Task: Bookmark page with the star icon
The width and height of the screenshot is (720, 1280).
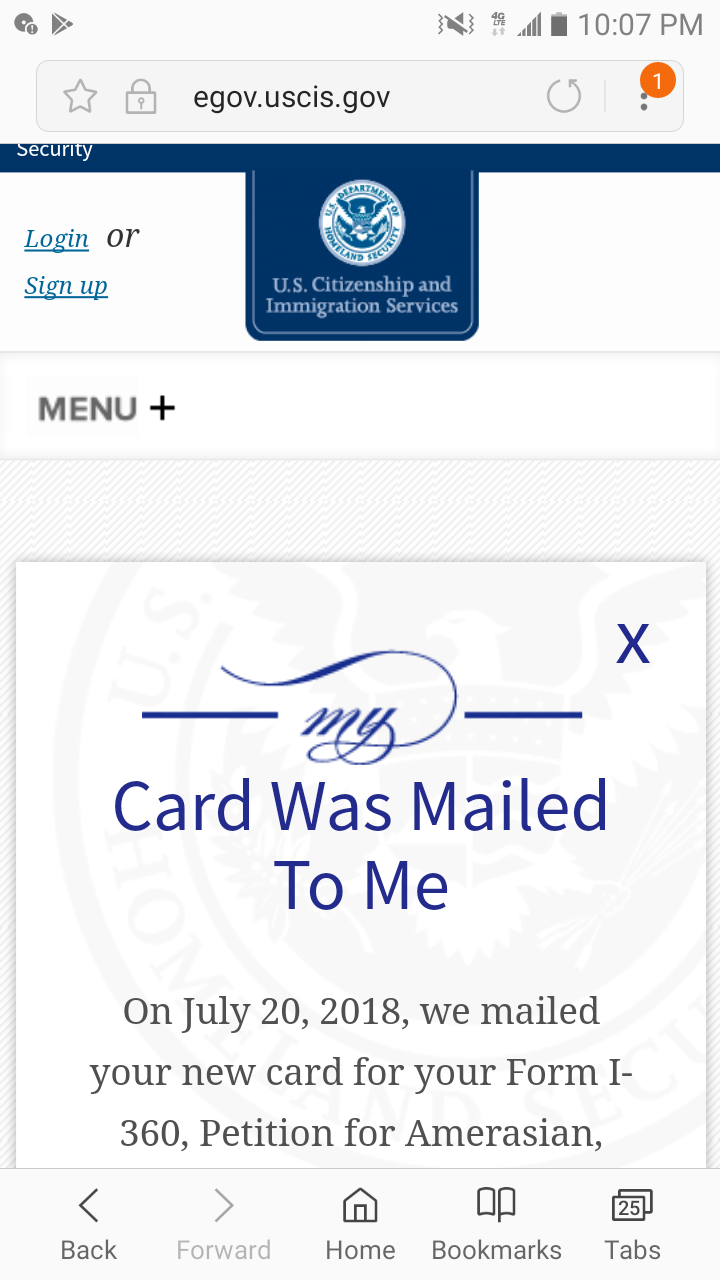Action: coord(80,97)
